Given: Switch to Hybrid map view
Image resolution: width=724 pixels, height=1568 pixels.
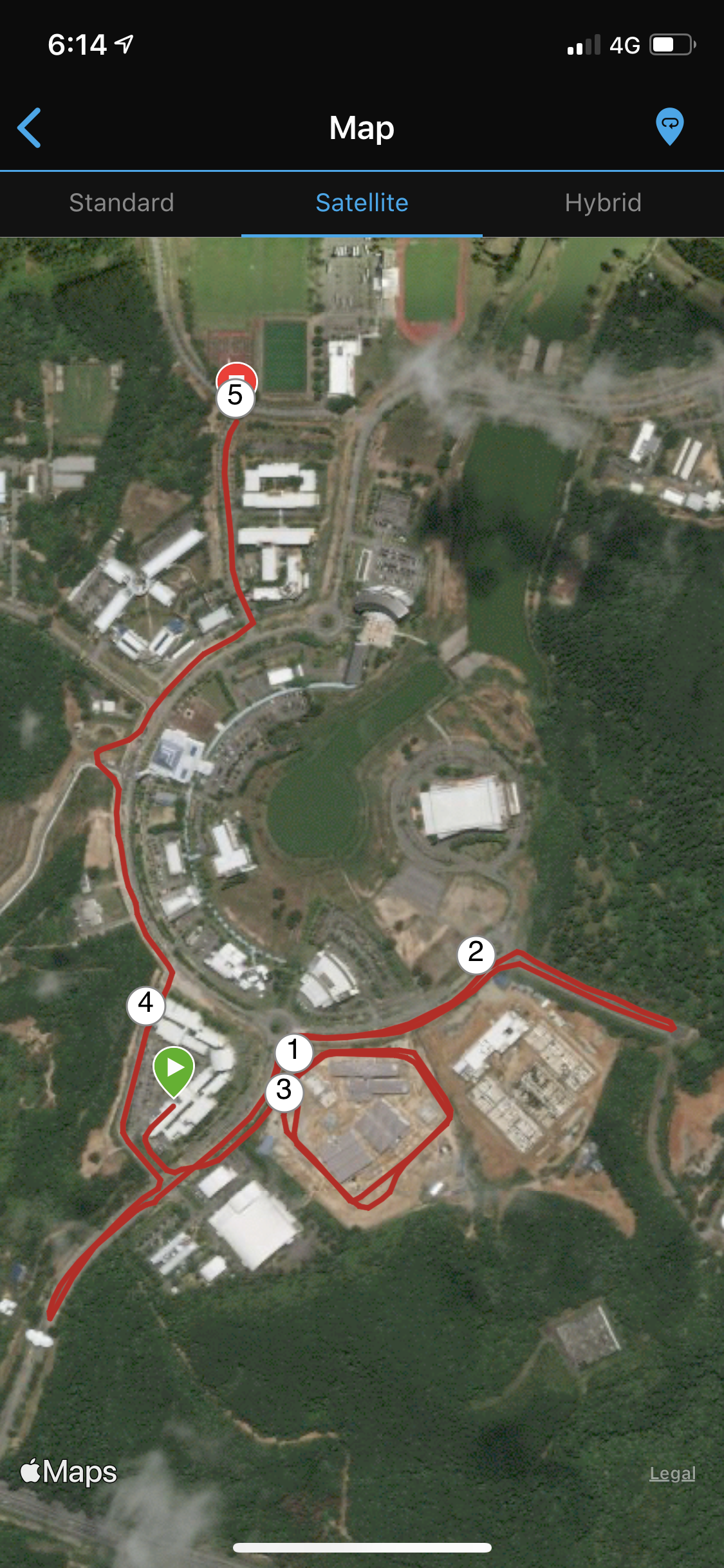Looking at the screenshot, I should (602, 203).
